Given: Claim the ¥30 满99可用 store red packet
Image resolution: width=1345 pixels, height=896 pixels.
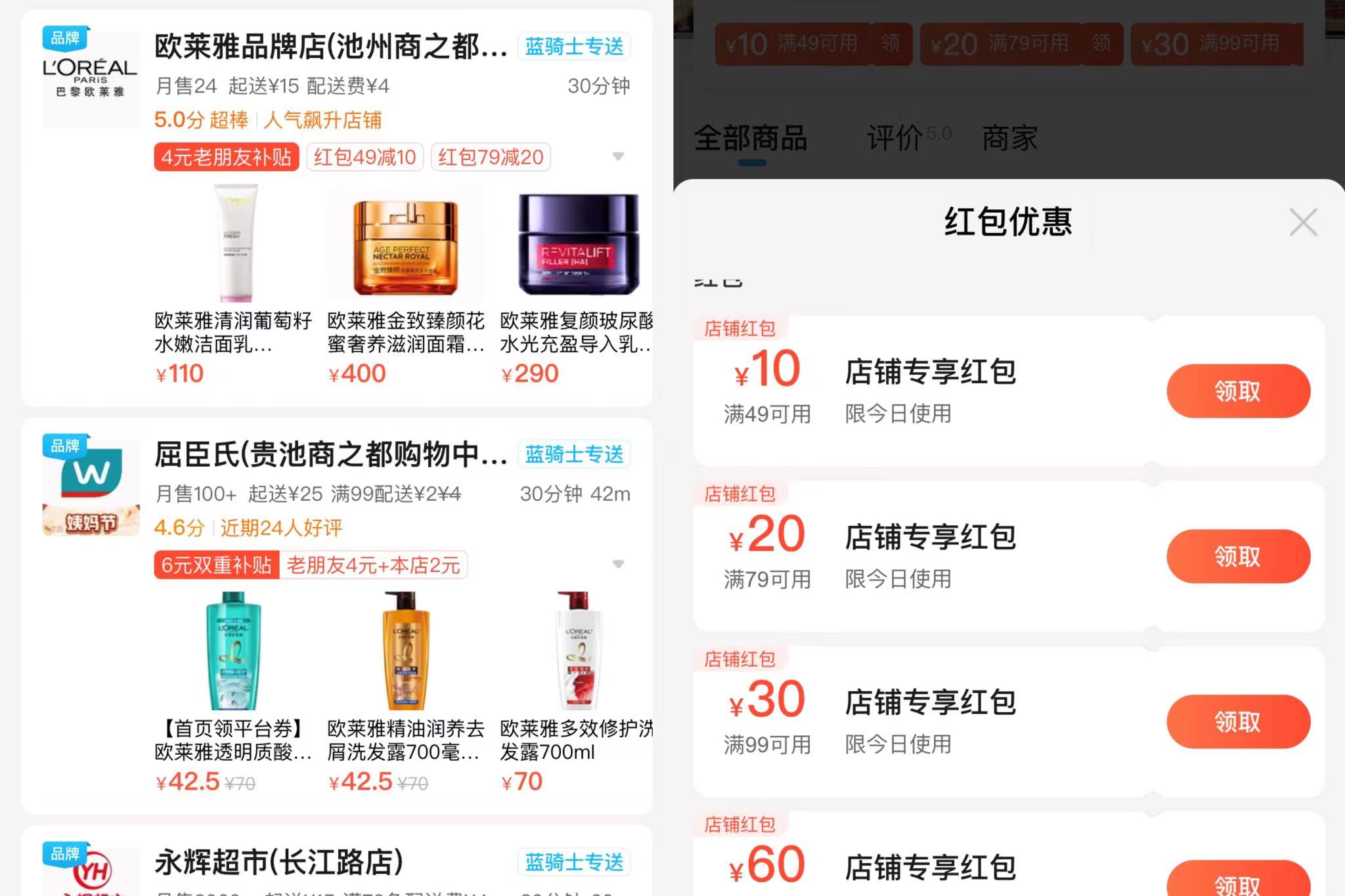Looking at the screenshot, I should coord(1237,722).
